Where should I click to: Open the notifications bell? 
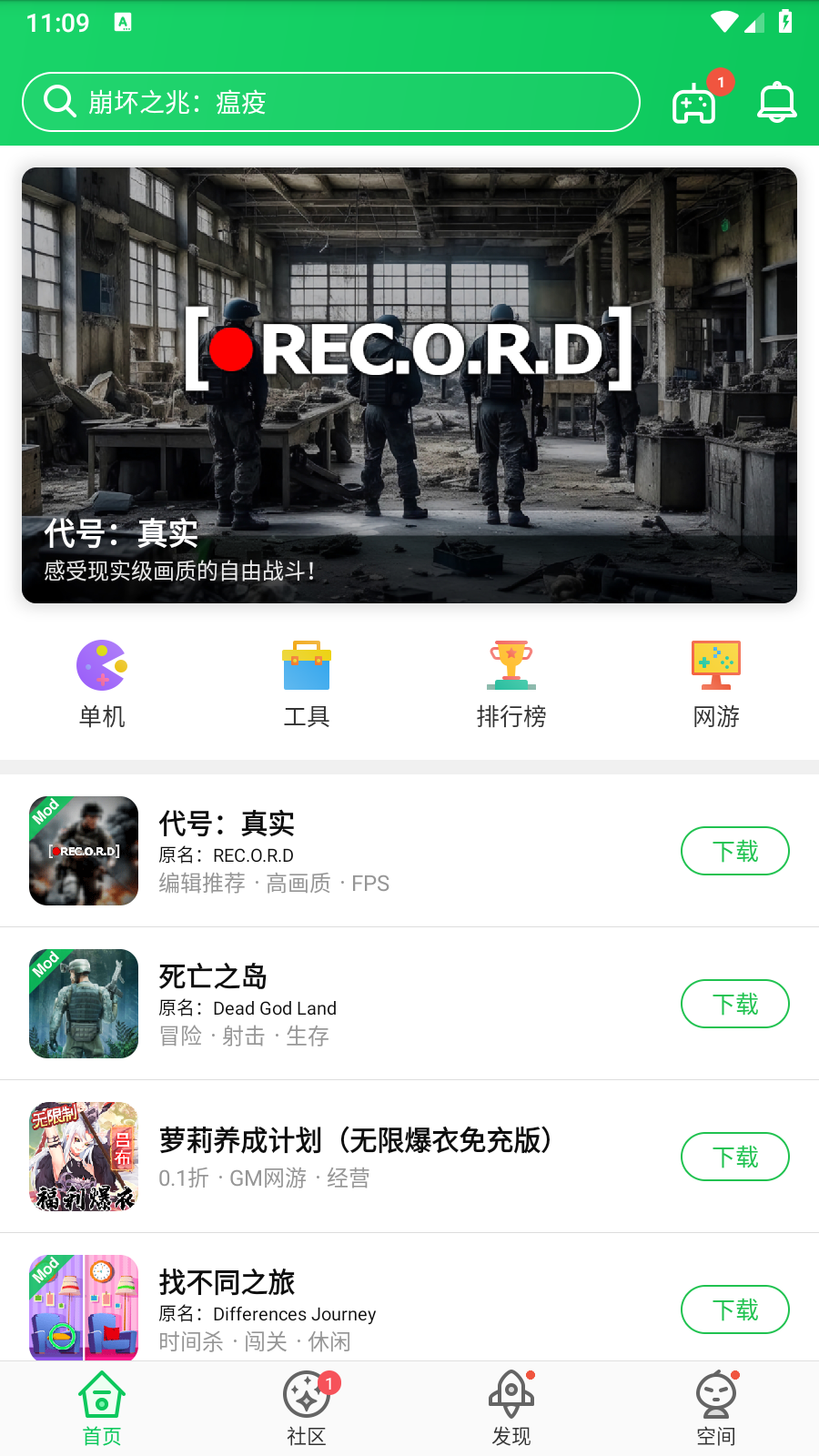click(777, 102)
